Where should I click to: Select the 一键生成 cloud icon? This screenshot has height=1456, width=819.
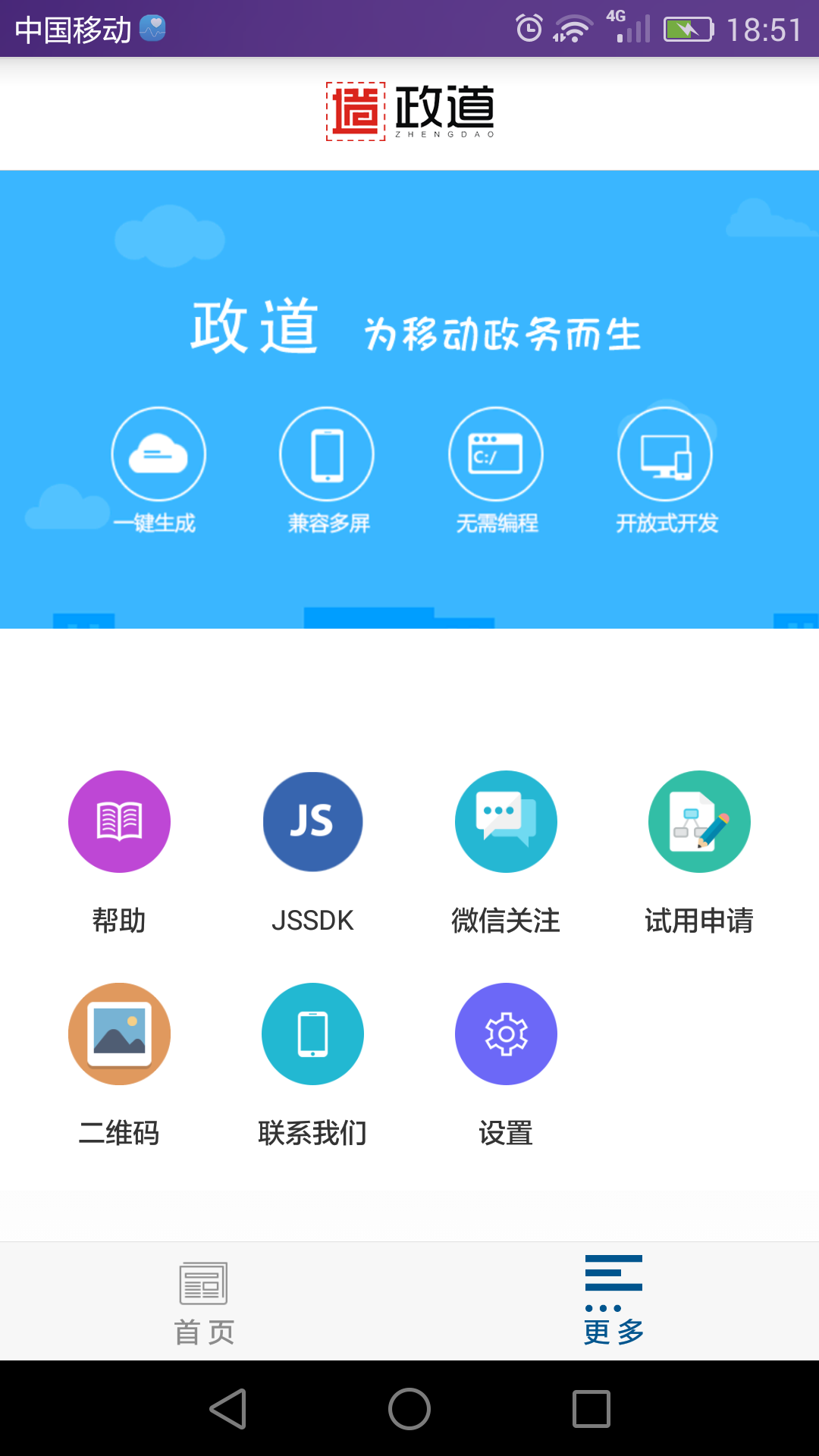(x=158, y=453)
